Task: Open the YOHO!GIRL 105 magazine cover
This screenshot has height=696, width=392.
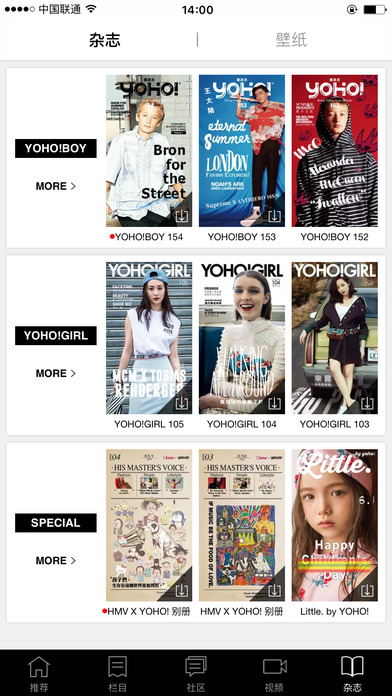Action: tap(149, 338)
